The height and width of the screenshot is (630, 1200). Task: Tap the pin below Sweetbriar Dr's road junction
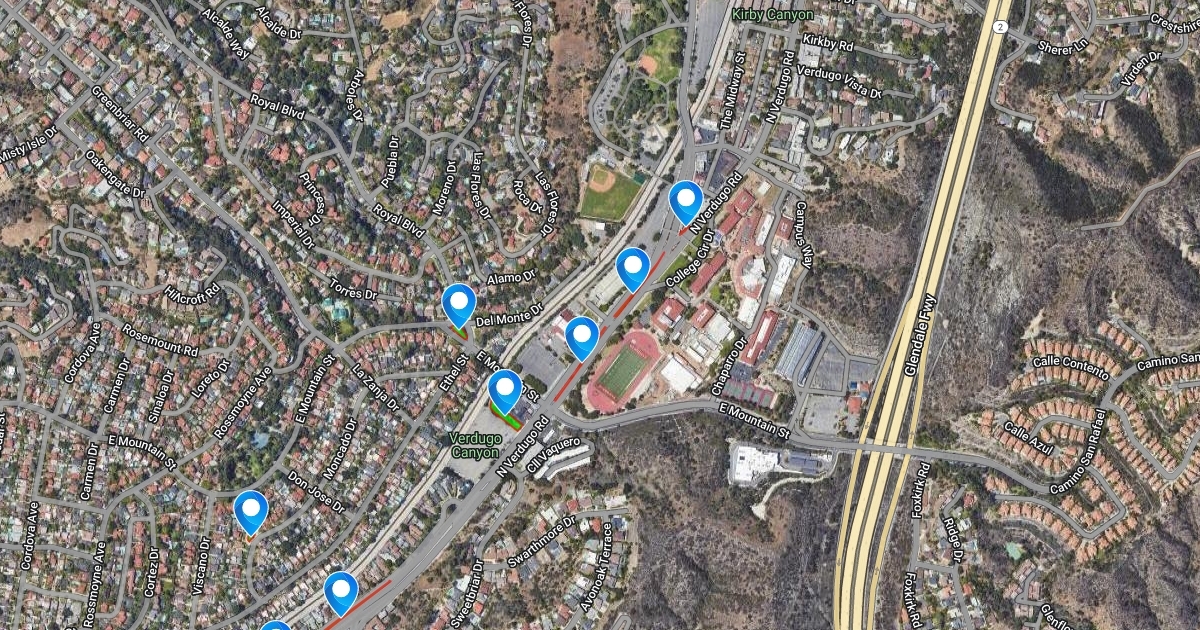[341, 590]
